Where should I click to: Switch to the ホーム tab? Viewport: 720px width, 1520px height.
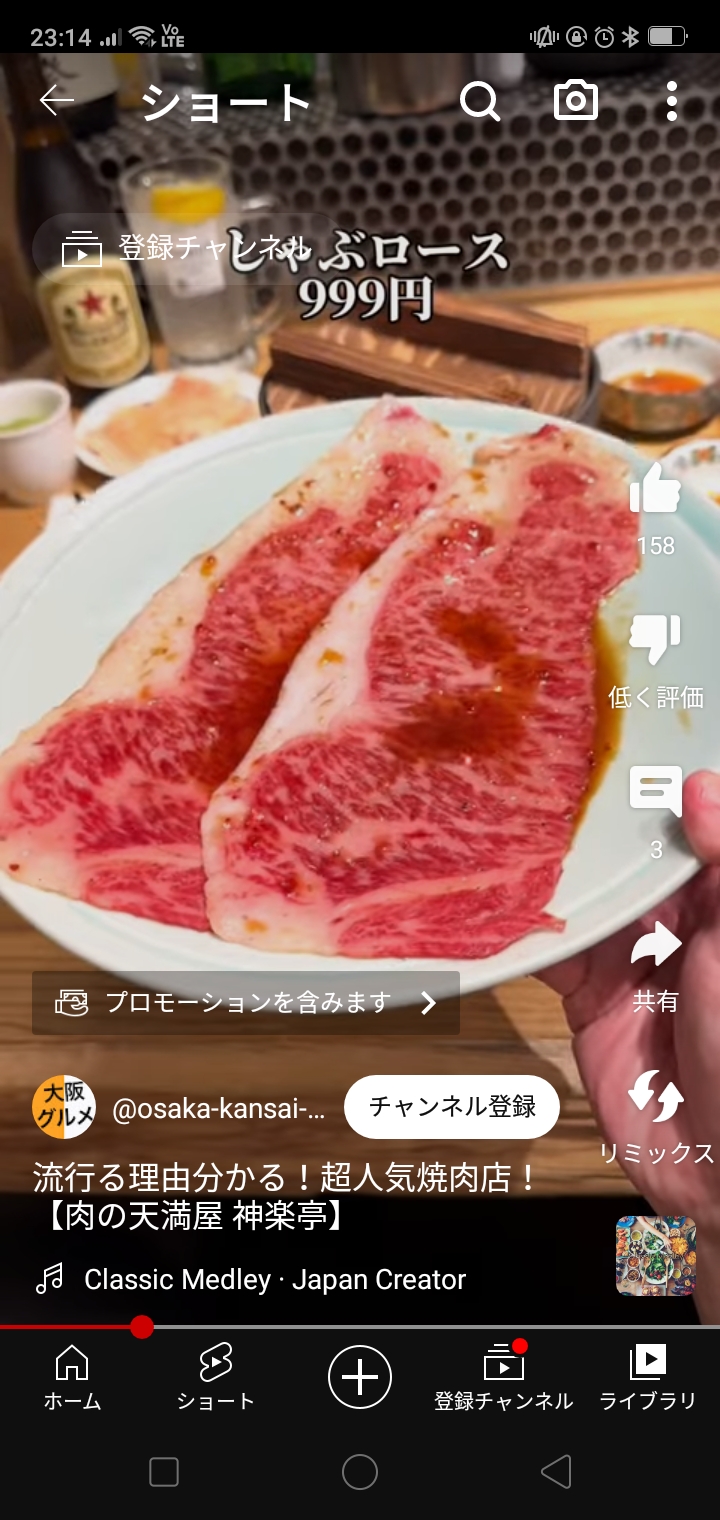pyautogui.click(x=72, y=1378)
